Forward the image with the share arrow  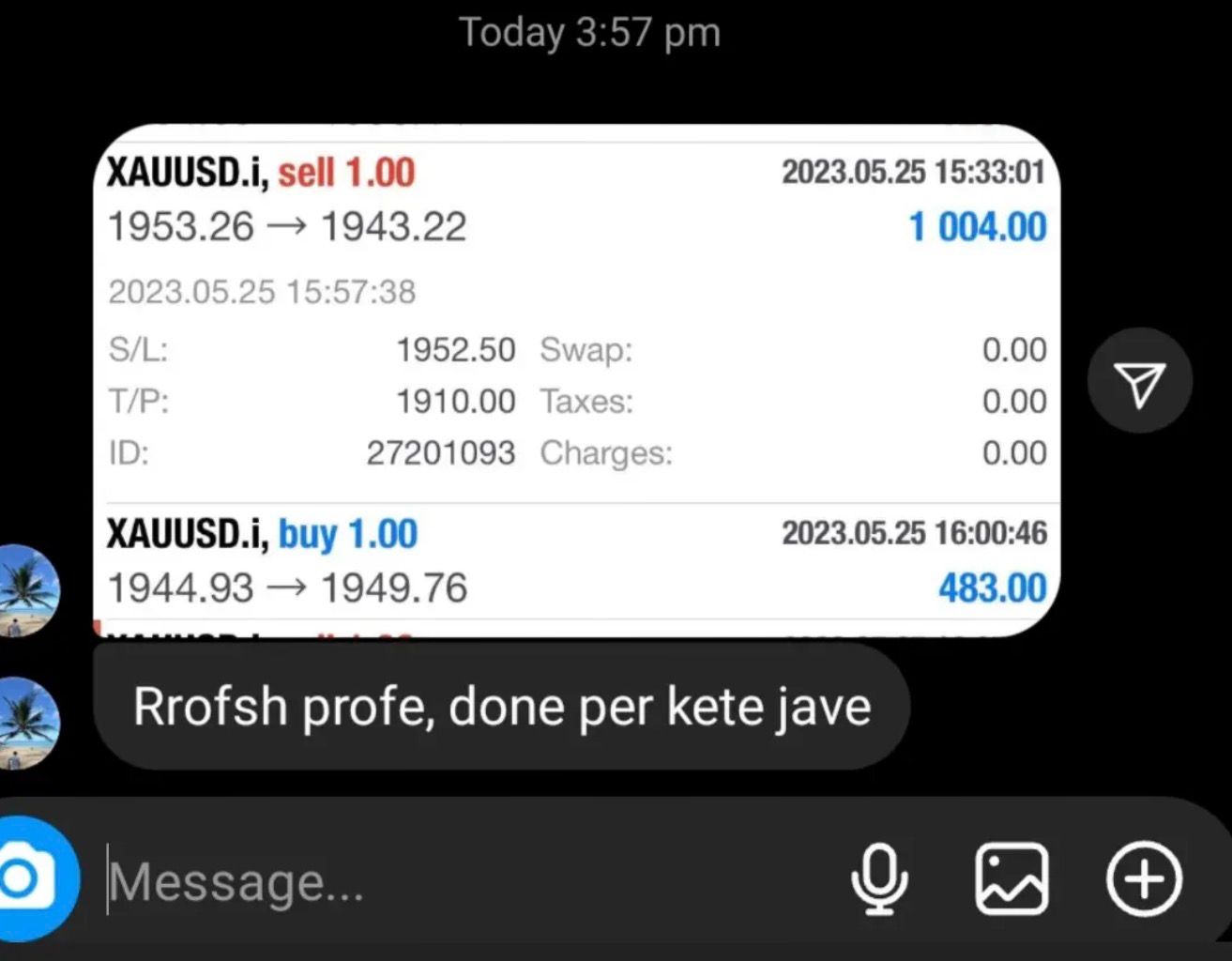[x=1139, y=381]
